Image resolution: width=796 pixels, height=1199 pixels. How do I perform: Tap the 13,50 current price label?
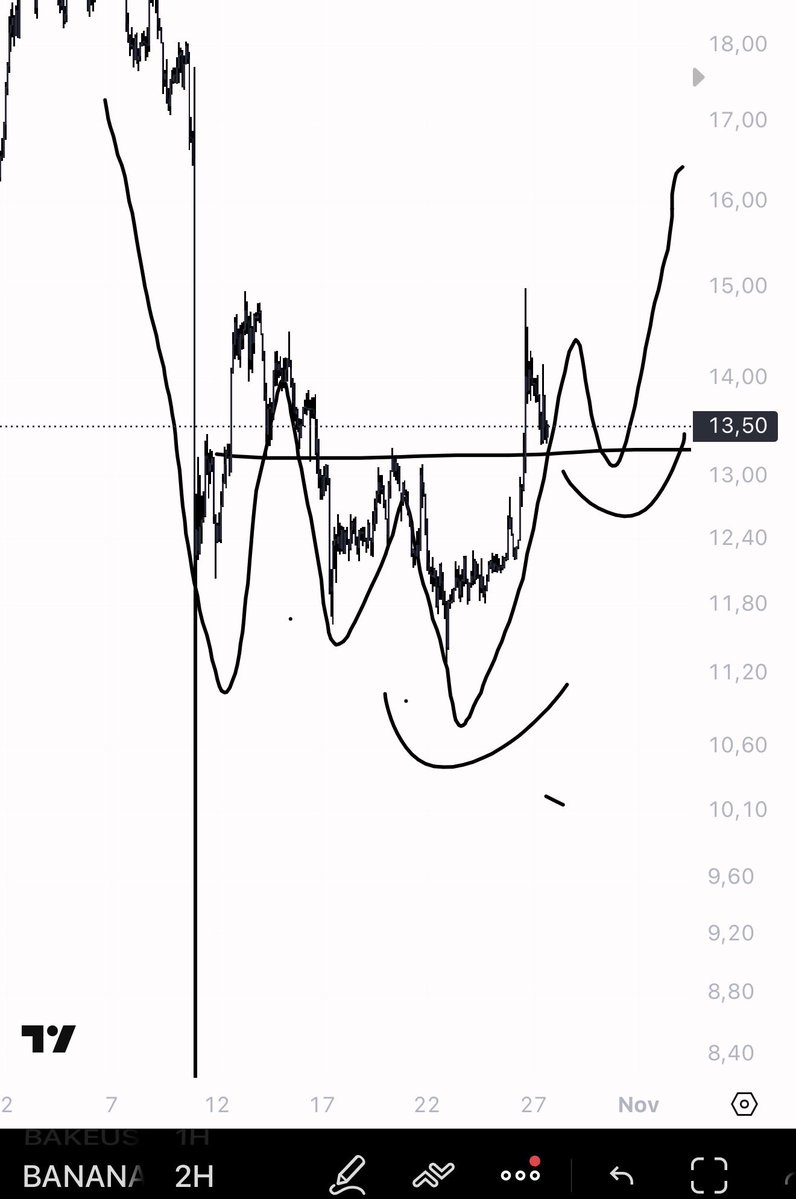[x=737, y=426]
